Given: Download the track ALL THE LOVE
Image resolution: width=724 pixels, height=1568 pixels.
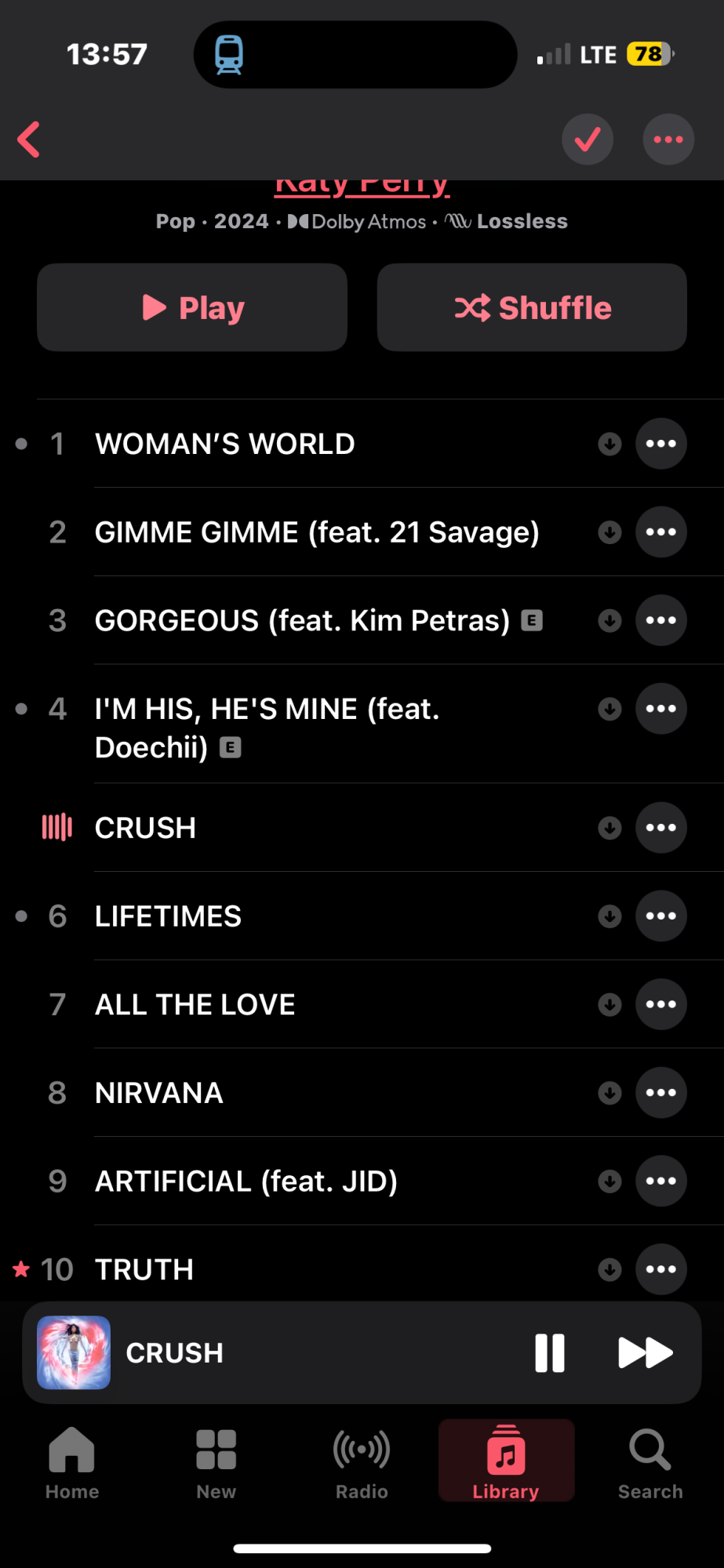Looking at the screenshot, I should tap(609, 1005).
